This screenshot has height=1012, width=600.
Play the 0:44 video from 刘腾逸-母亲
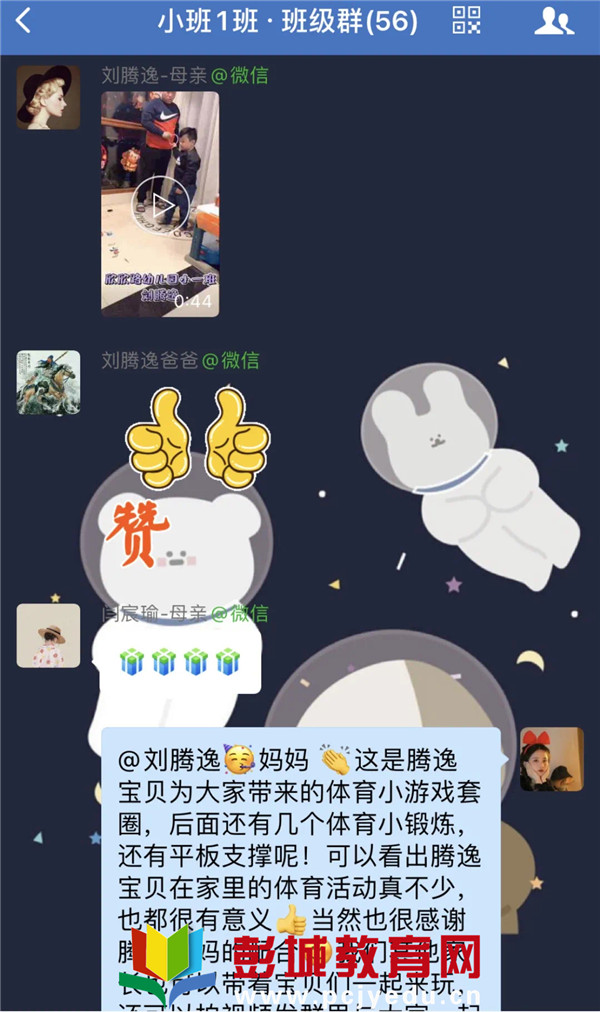coord(160,205)
